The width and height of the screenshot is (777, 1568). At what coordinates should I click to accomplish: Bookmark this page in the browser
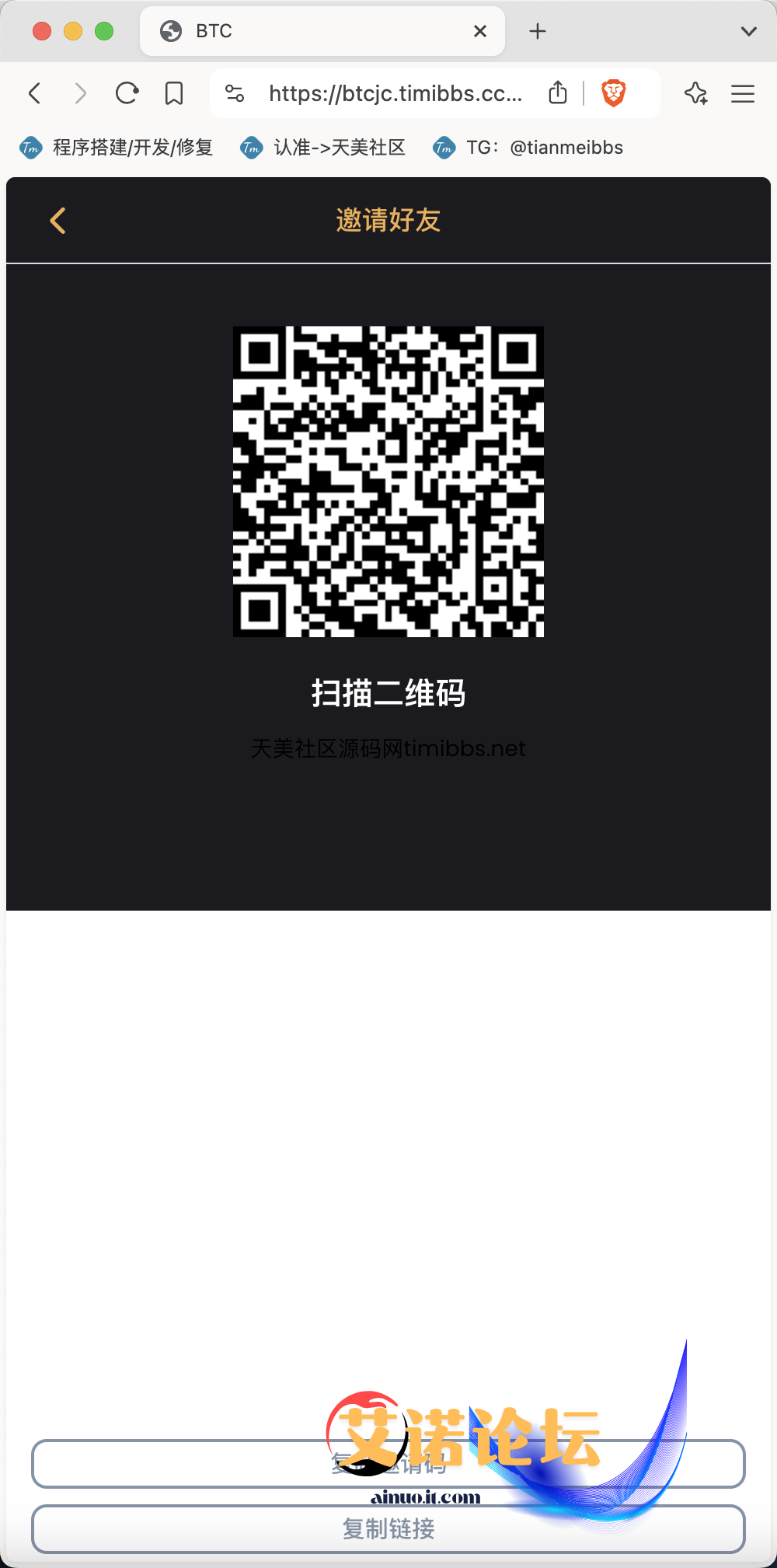click(x=174, y=94)
